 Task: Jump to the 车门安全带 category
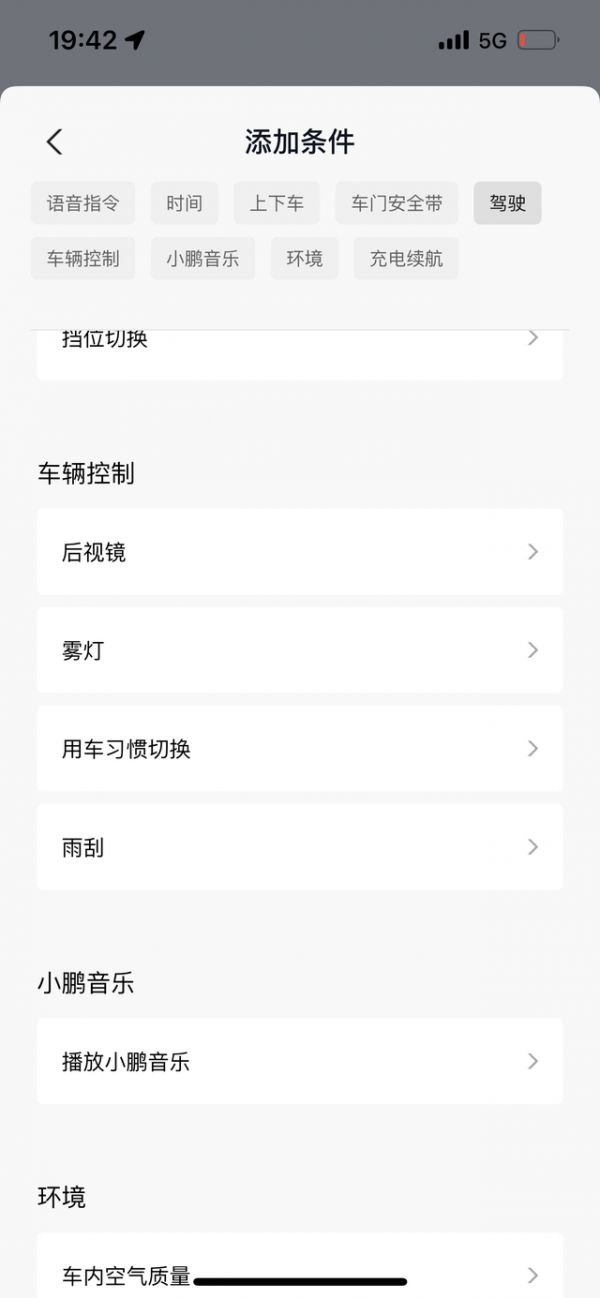tap(396, 203)
